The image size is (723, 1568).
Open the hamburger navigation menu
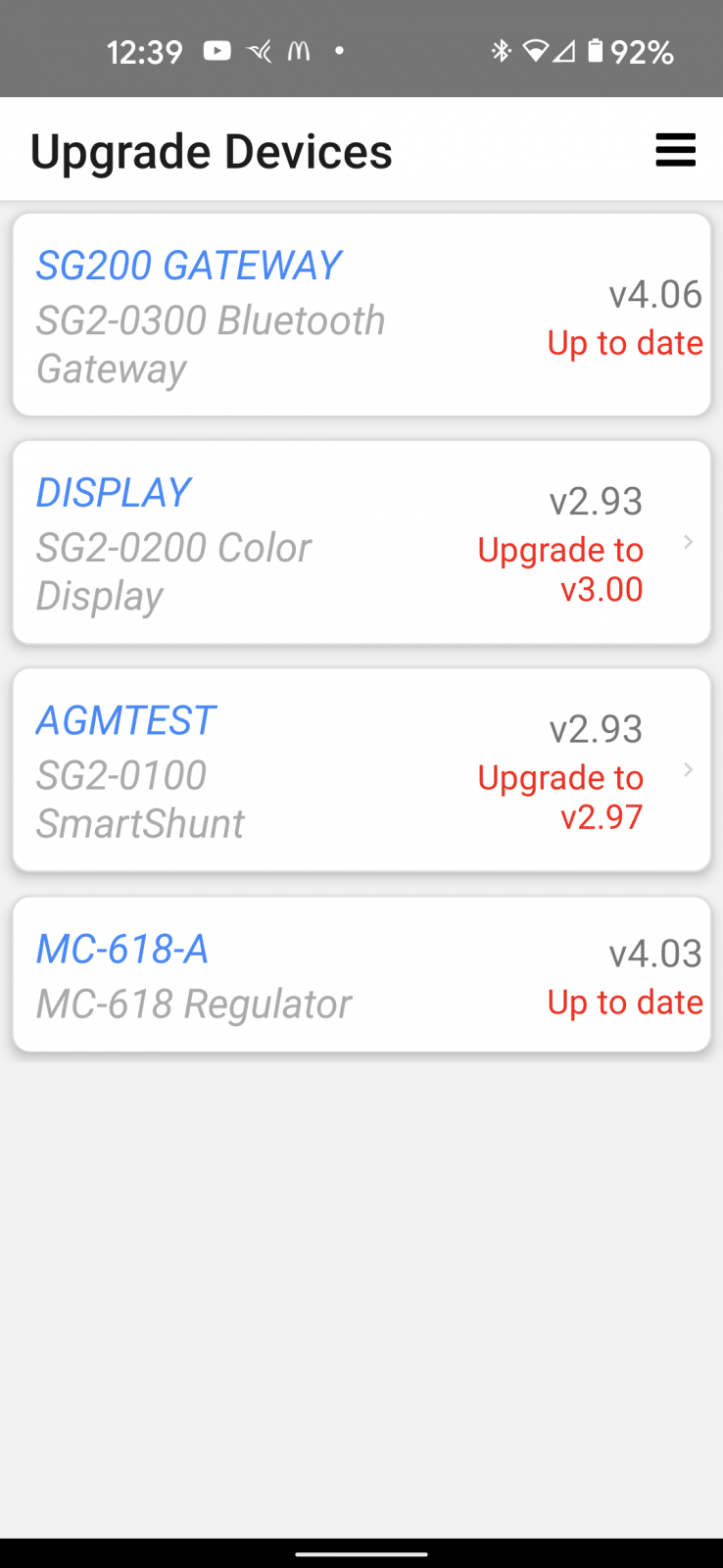click(675, 150)
